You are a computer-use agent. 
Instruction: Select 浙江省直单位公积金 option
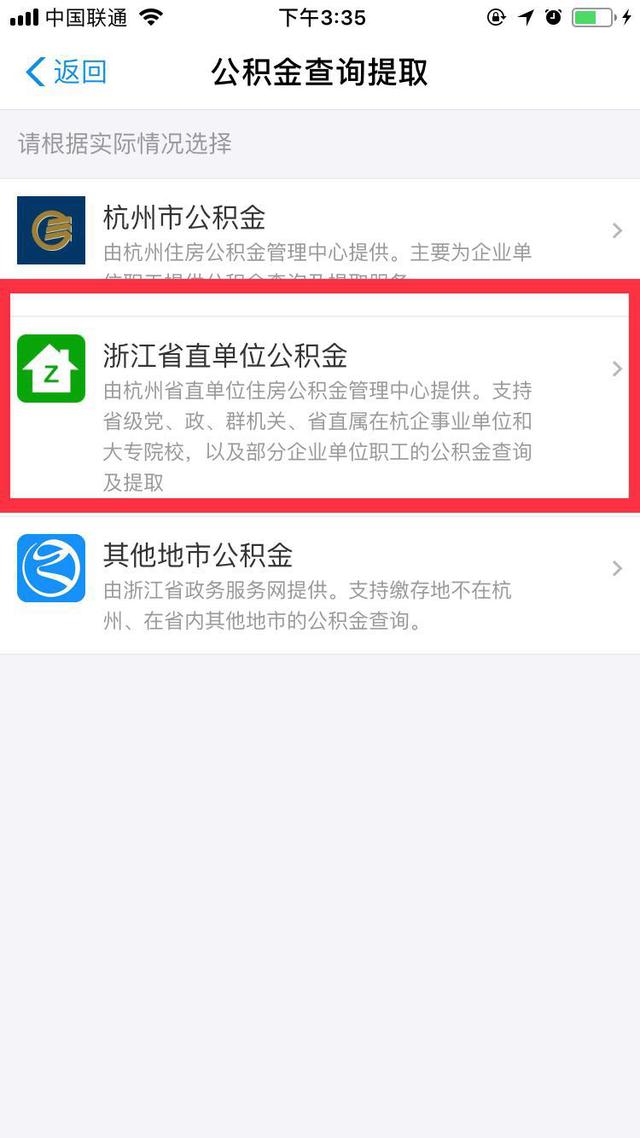[320, 407]
